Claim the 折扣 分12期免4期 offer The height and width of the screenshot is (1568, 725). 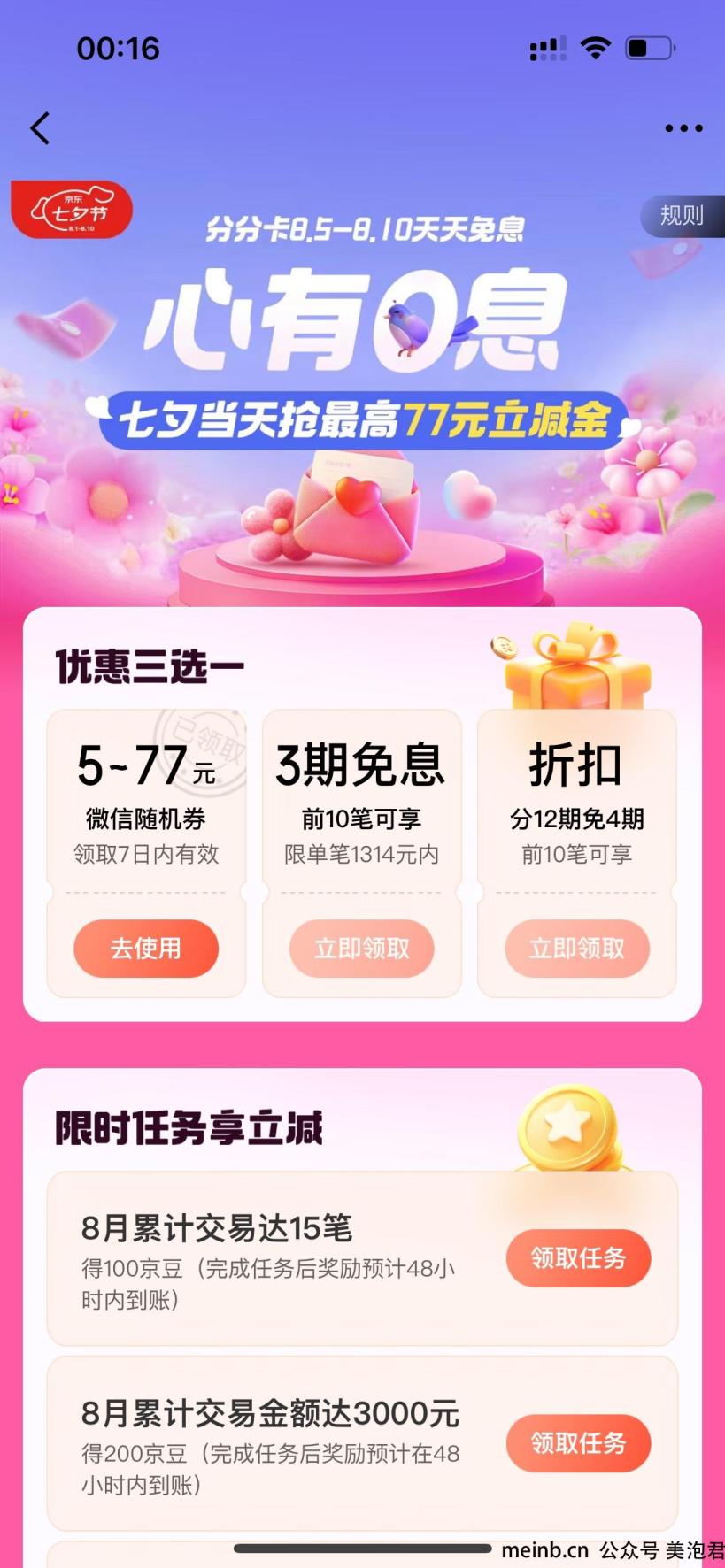[x=577, y=949]
